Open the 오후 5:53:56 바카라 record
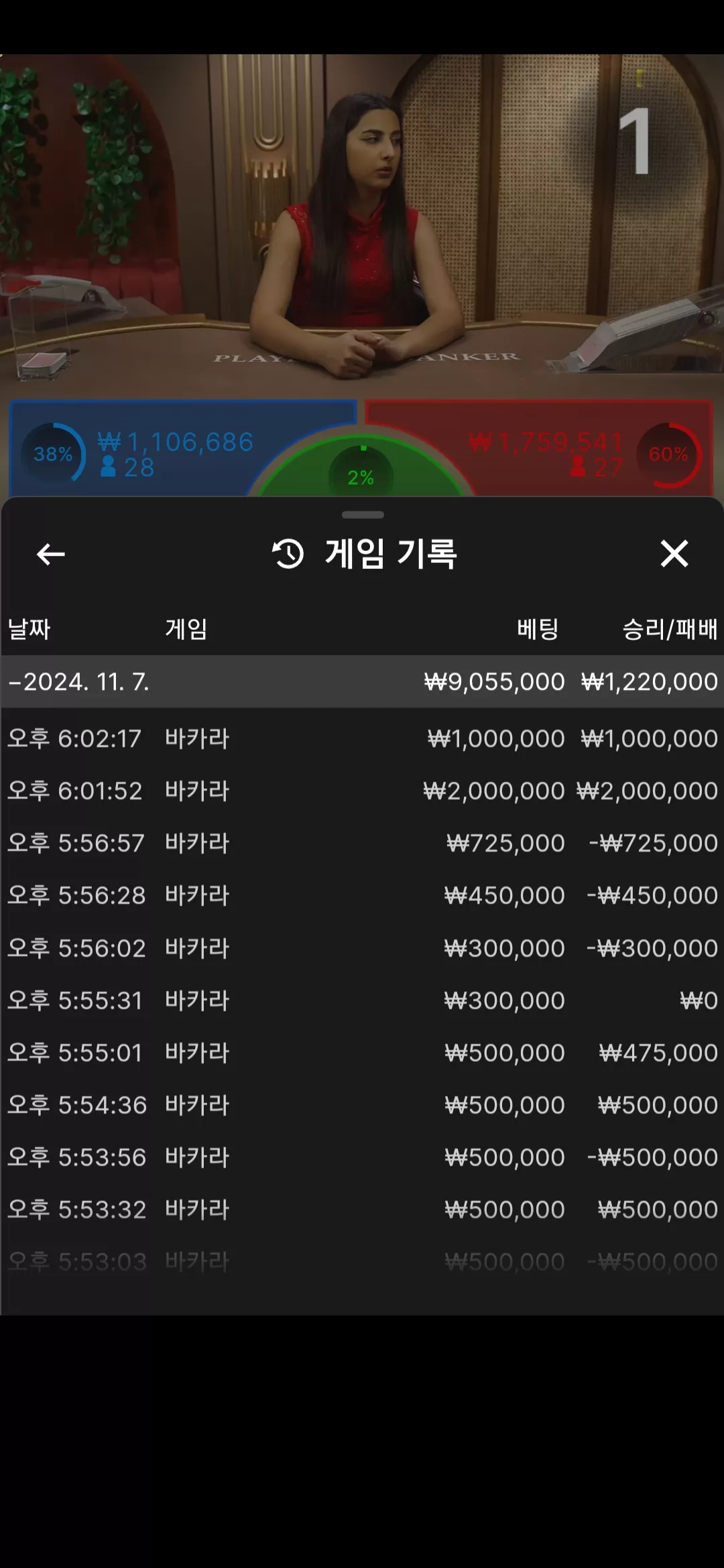The width and height of the screenshot is (724, 1568). tap(362, 1157)
